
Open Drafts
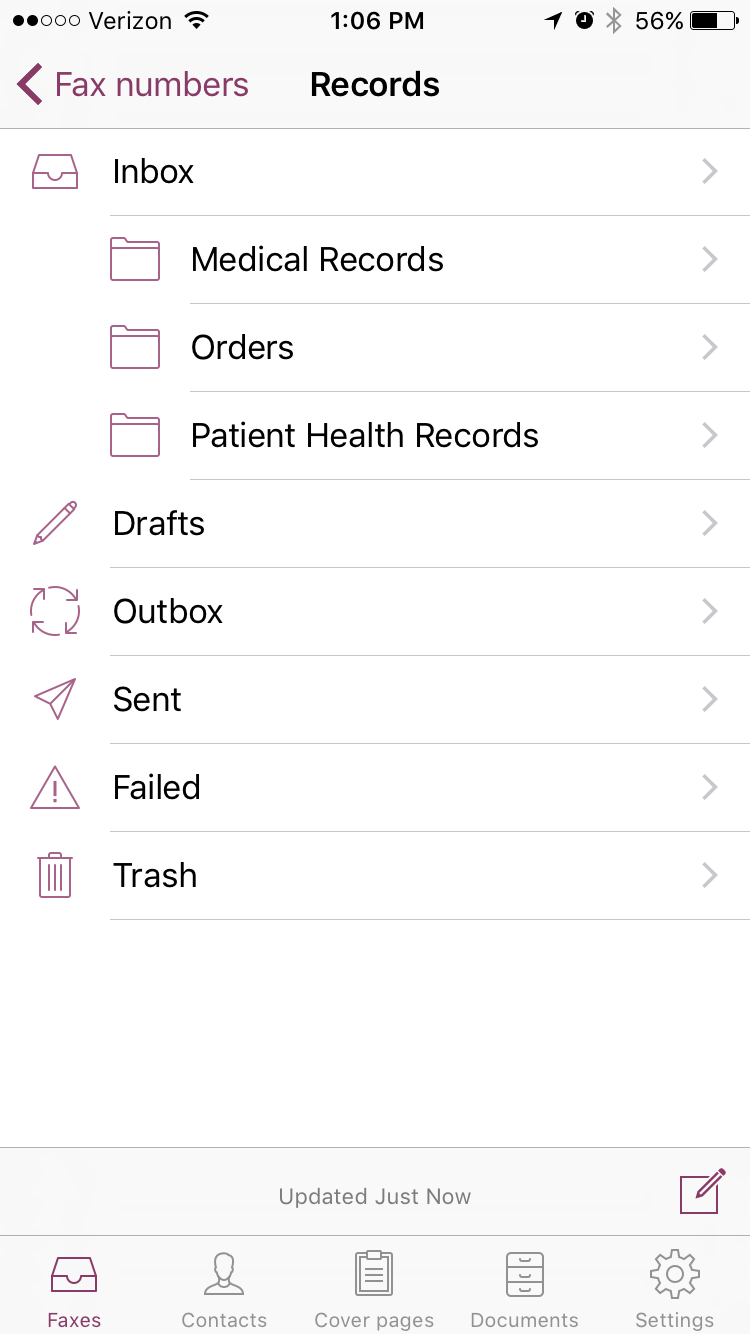coord(375,524)
